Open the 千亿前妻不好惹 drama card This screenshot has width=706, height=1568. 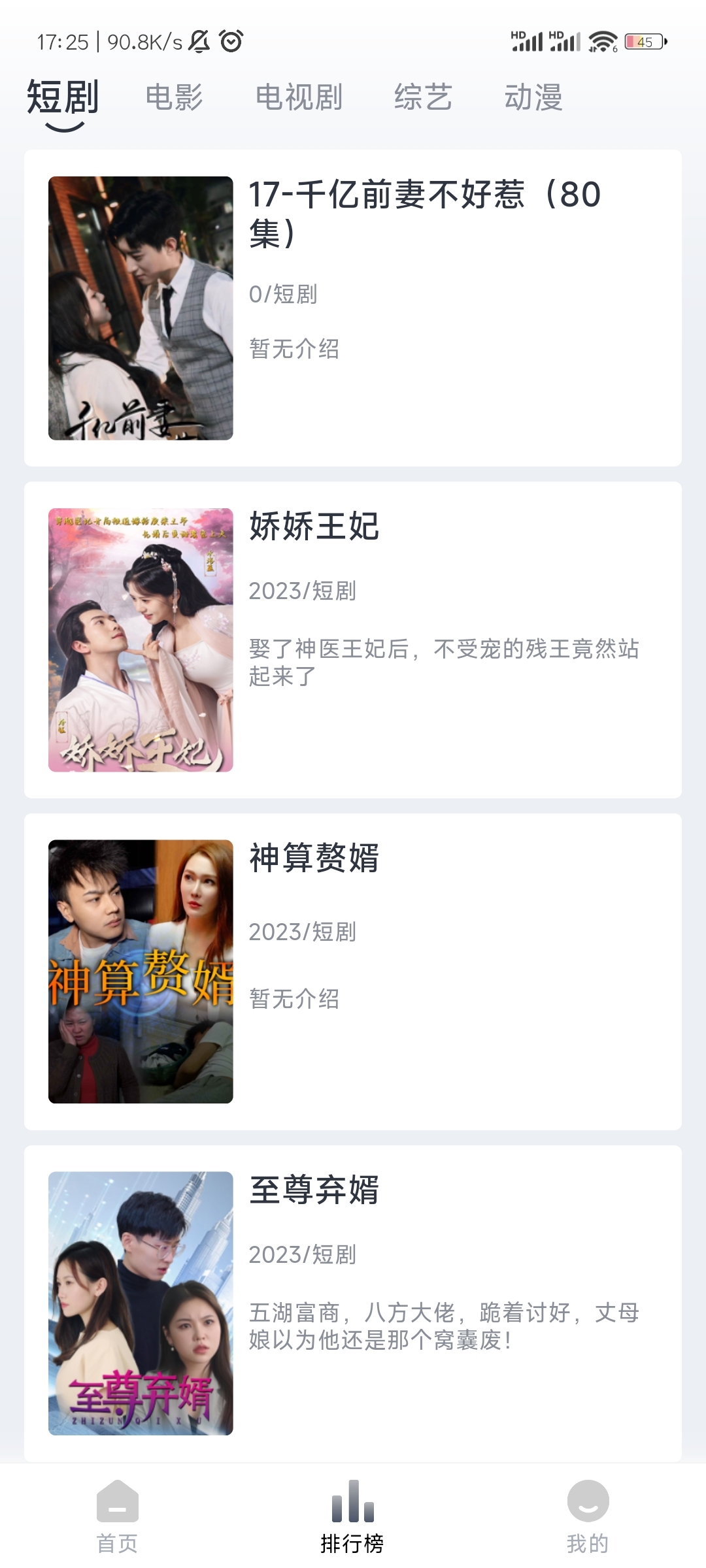pyautogui.click(x=353, y=308)
